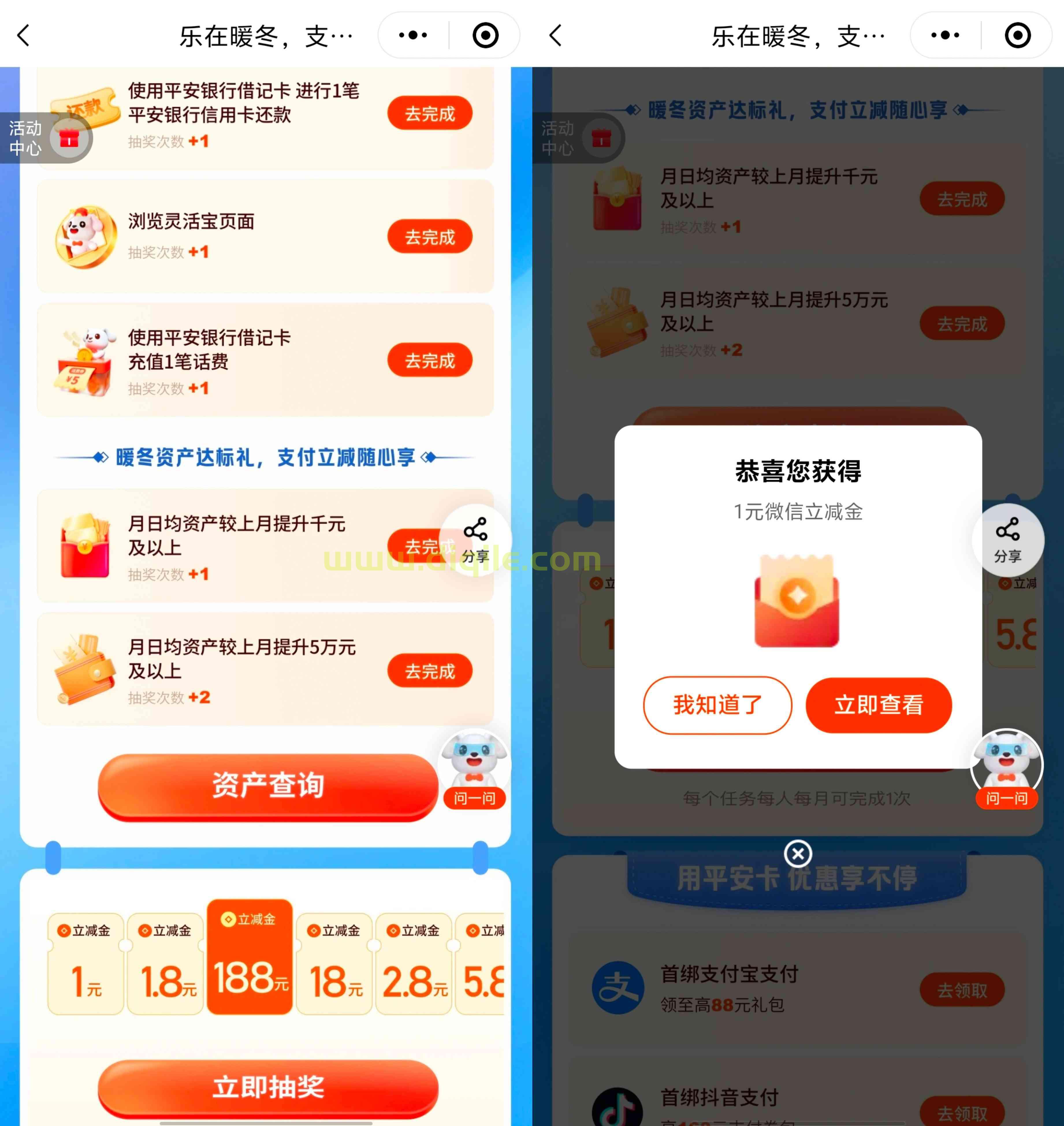
Task: Close the popup with the X icon
Action: [x=797, y=853]
